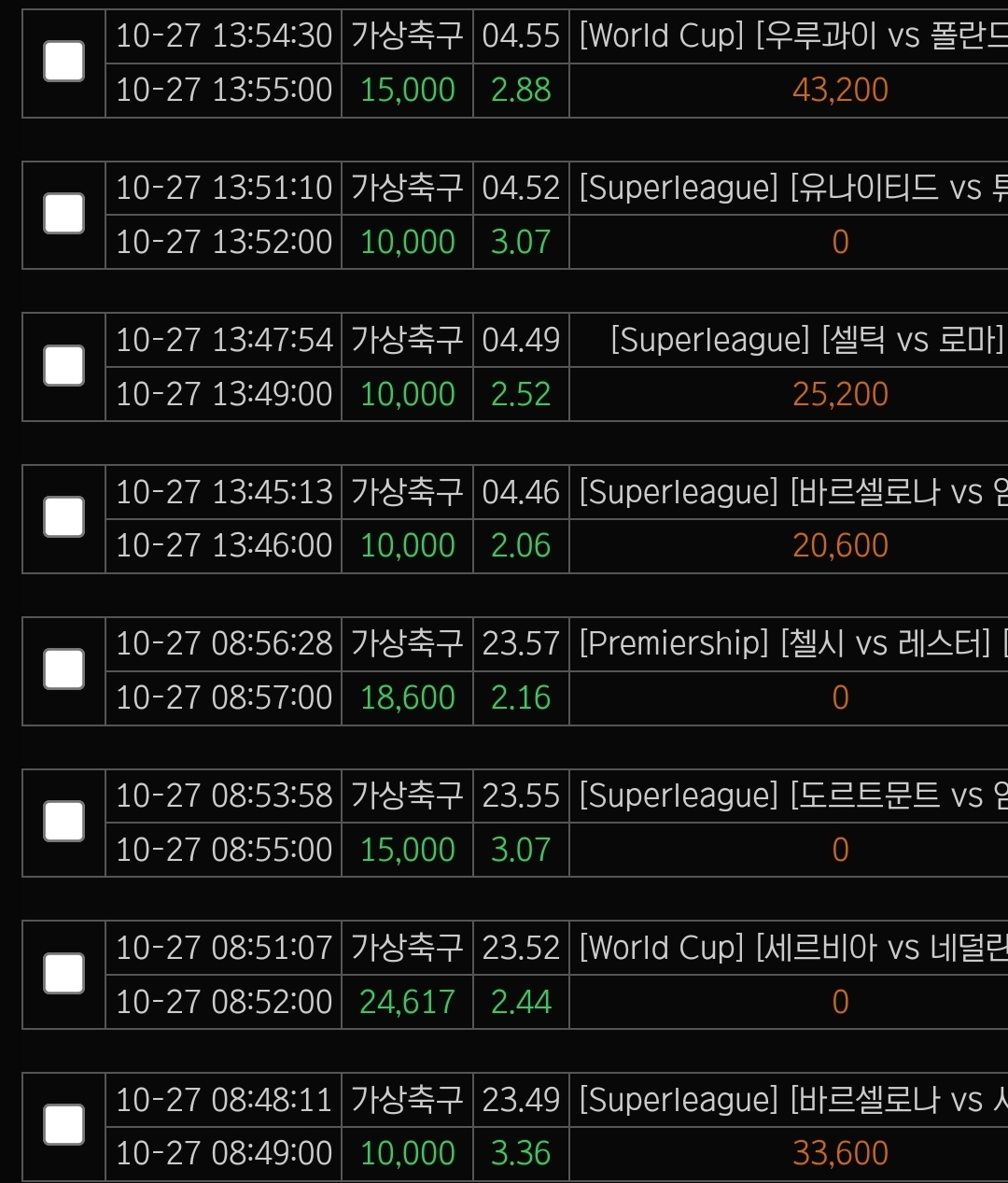
Task: Check the box for 우루과이 vs 폴란드 bet
Action: coord(64,62)
